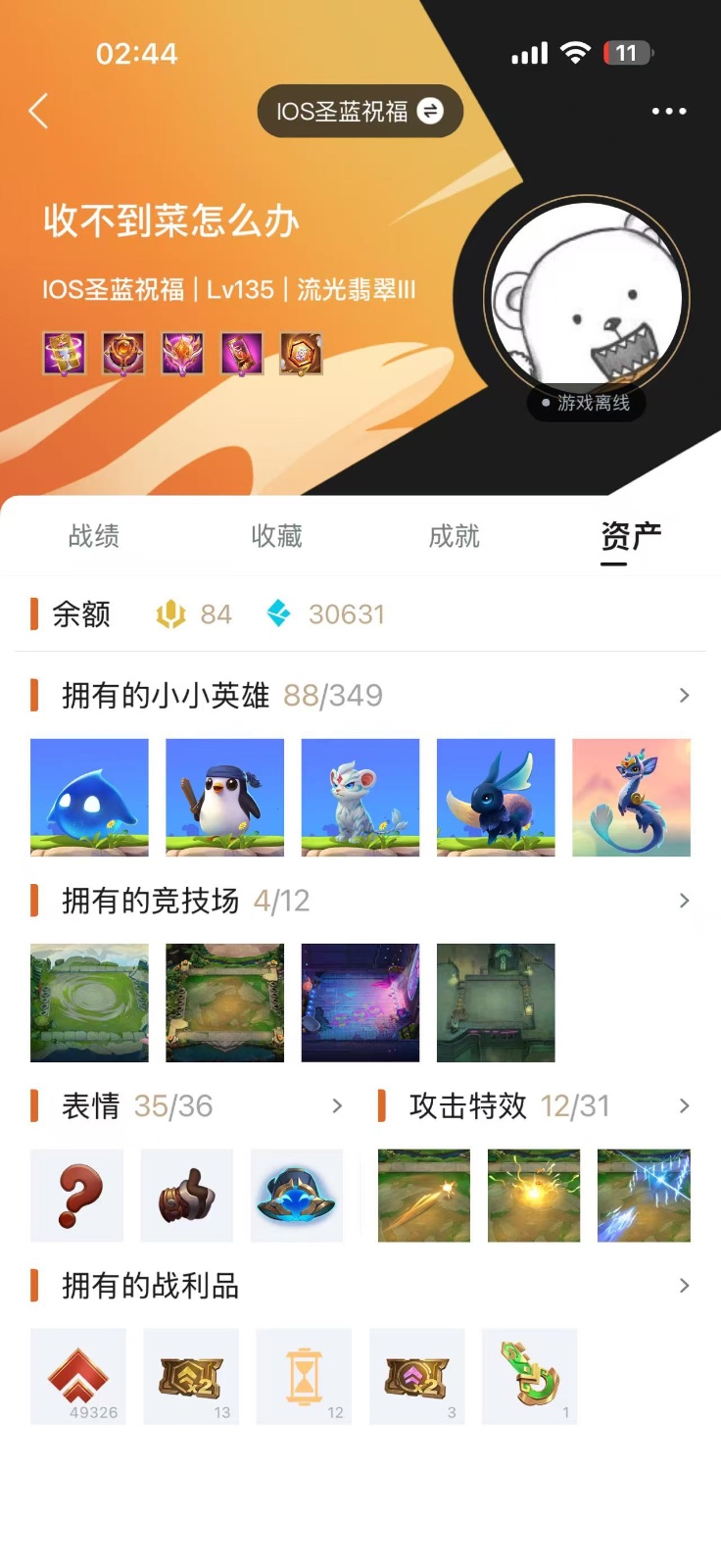
Task: Open the hourglass loot item
Action: pyautogui.click(x=304, y=1376)
